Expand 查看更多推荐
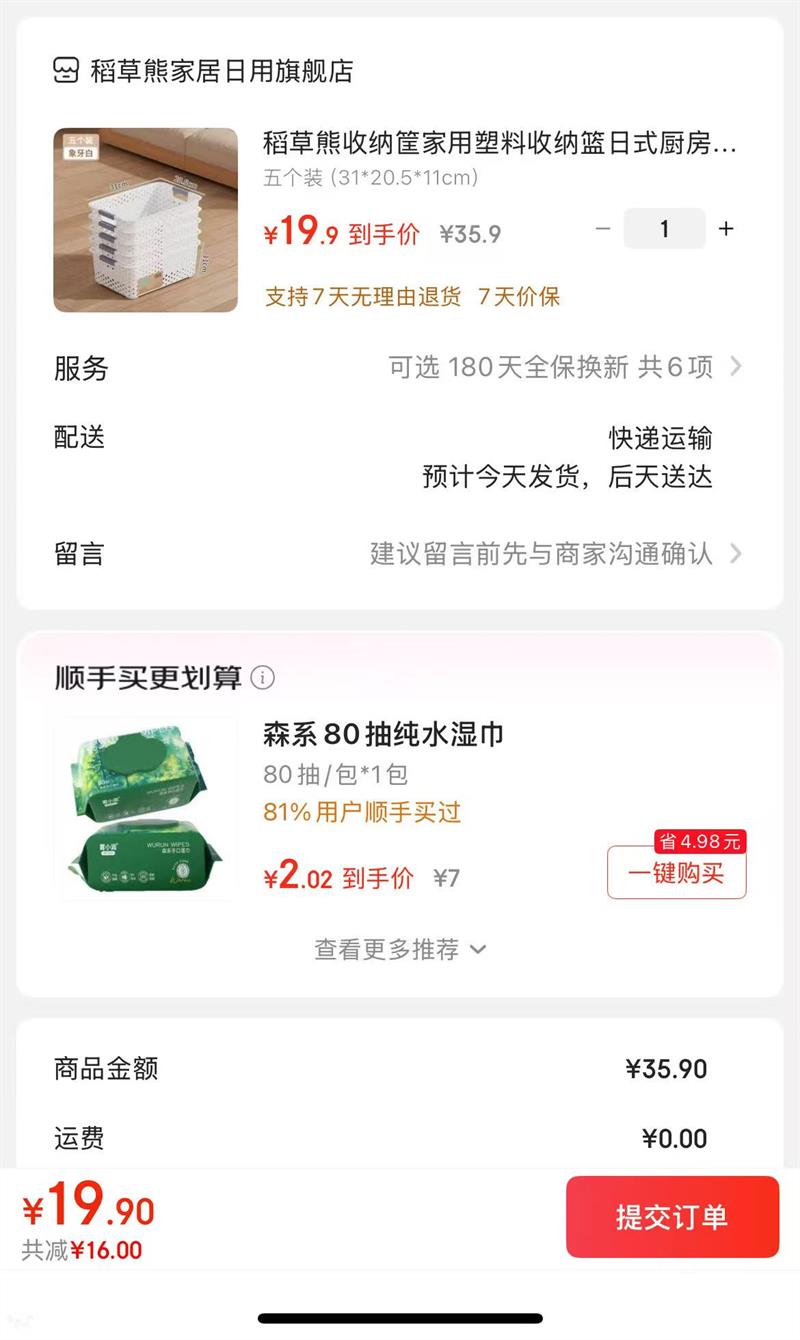 coord(400,949)
